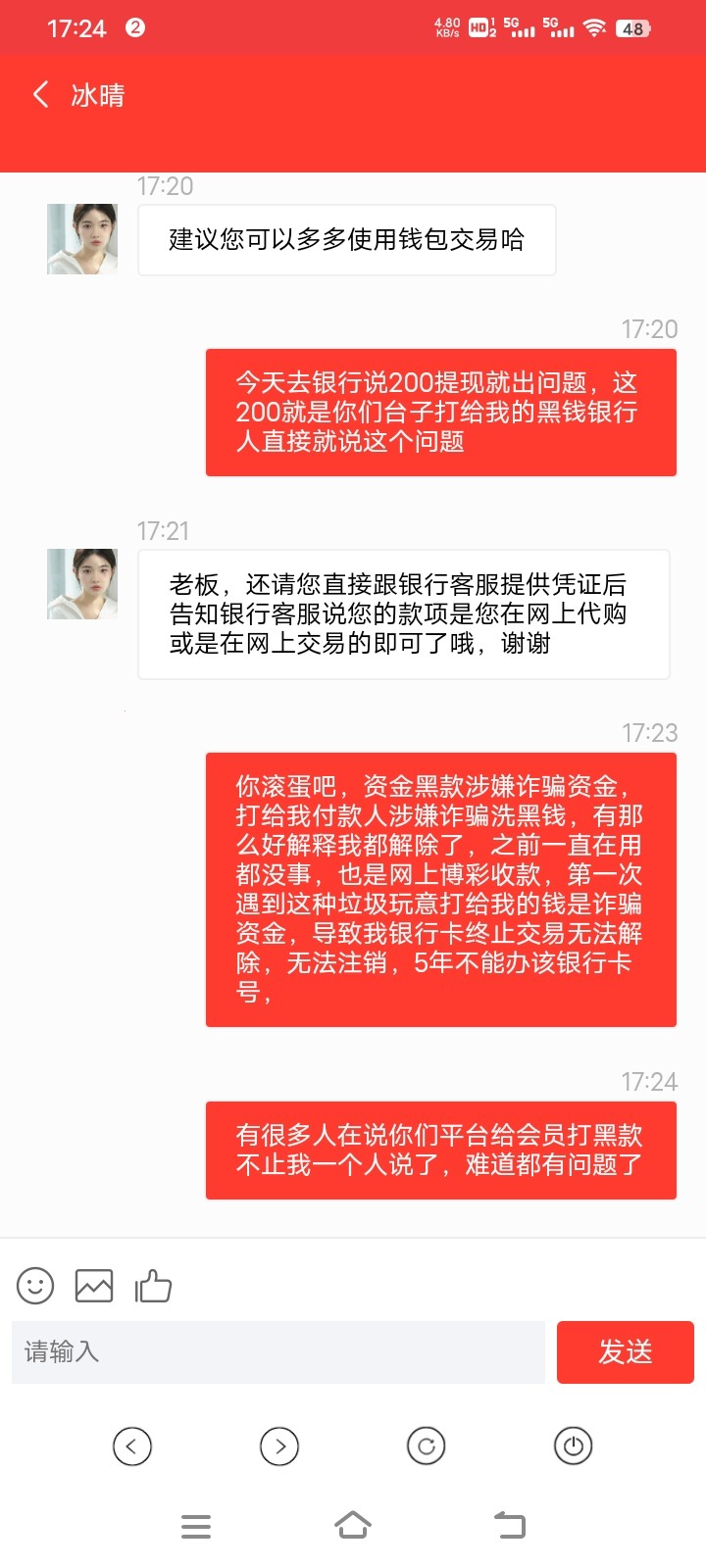Screen dimensions: 706x1568
Task: Go to the next page in the bottom toolbar
Action: (x=279, y=1445)
